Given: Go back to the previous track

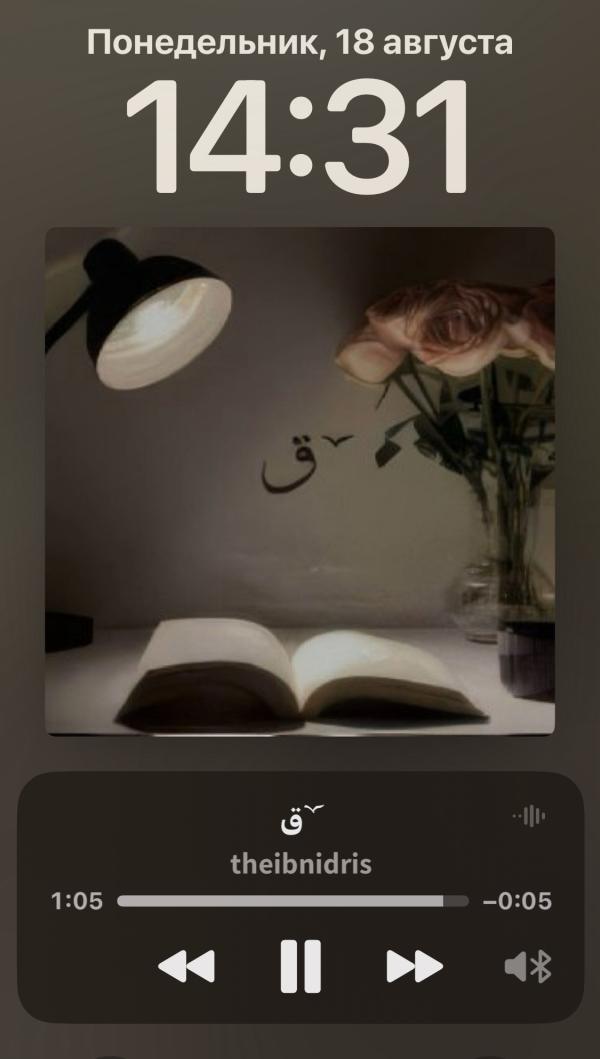Looking at the screenshot, I should (x=187, y=966).
